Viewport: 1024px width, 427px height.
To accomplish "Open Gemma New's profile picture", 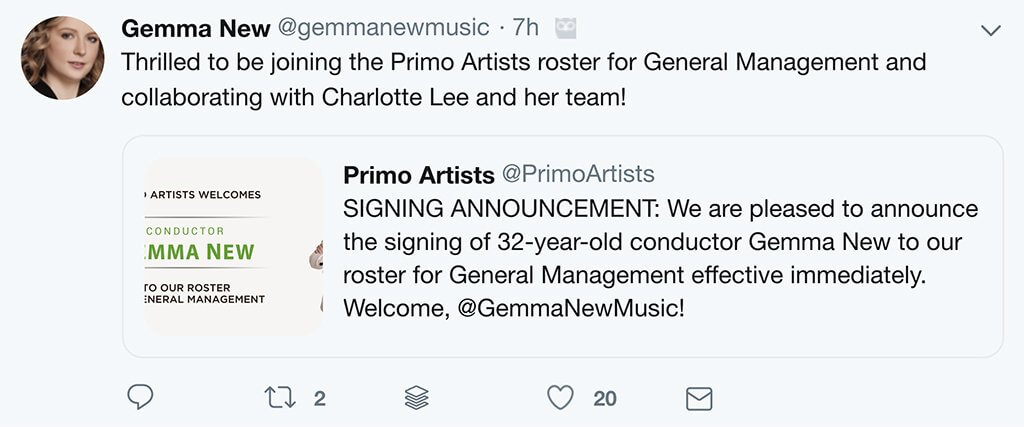I will [63, 58].
